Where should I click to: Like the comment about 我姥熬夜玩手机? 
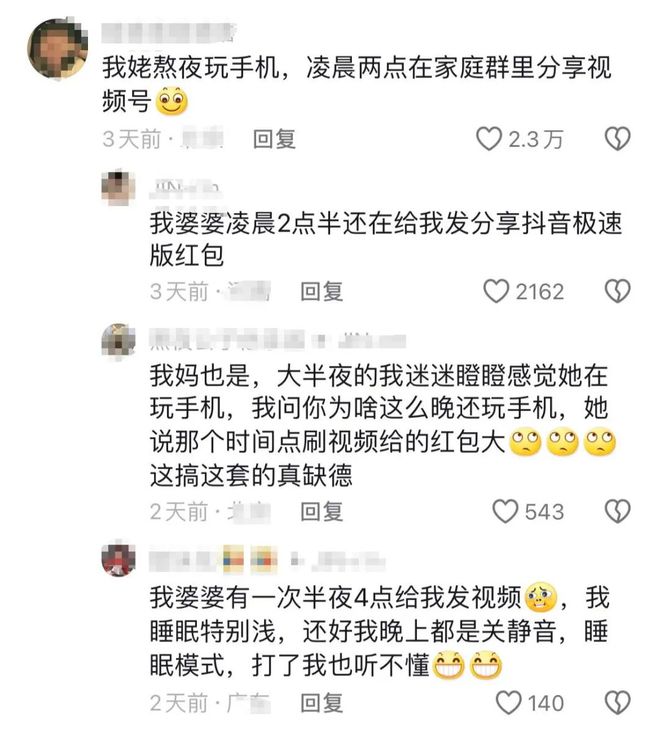pyautogui.click(x=489, y=139)
